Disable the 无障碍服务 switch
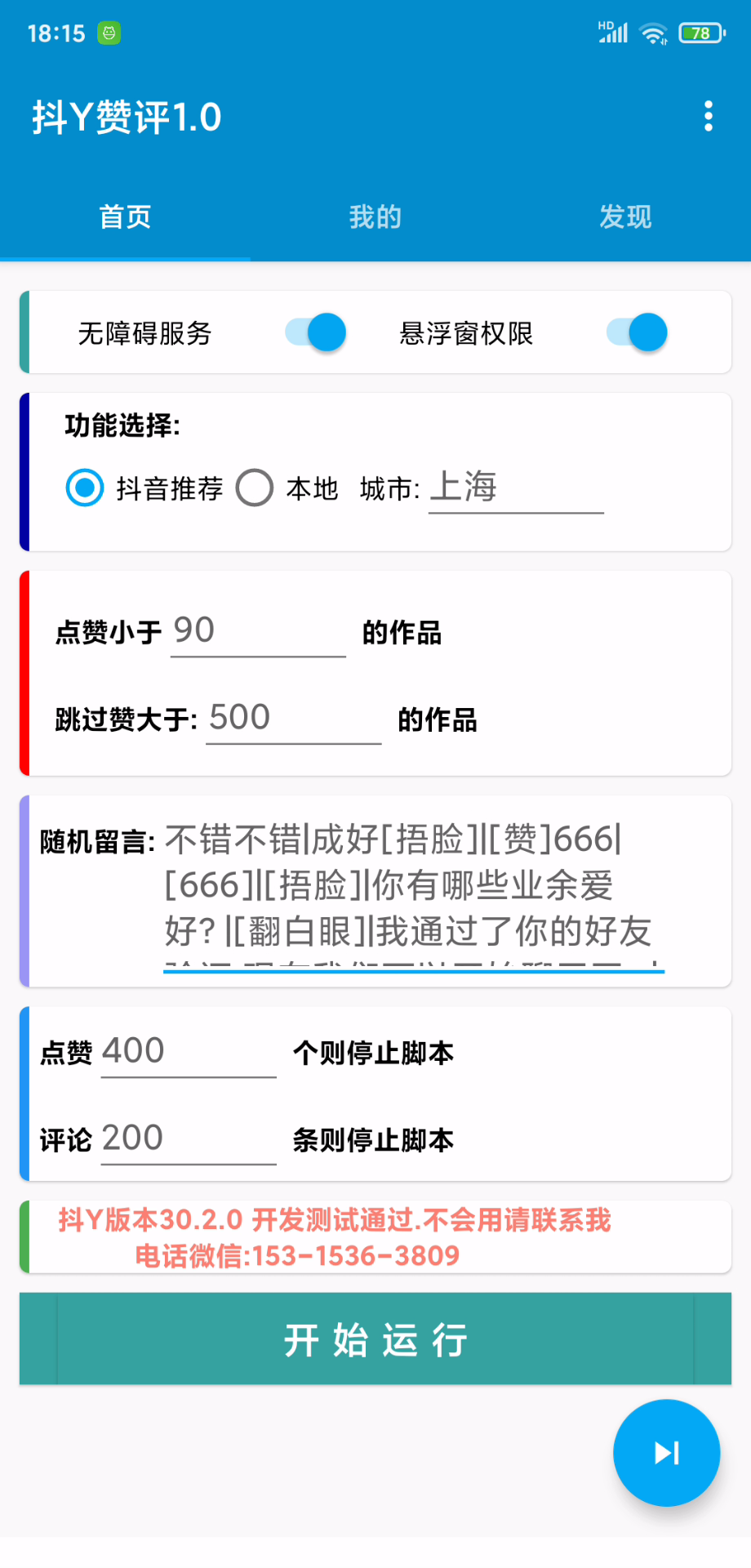The width and height of the screenshot is (751, 1568). [315, 332]
